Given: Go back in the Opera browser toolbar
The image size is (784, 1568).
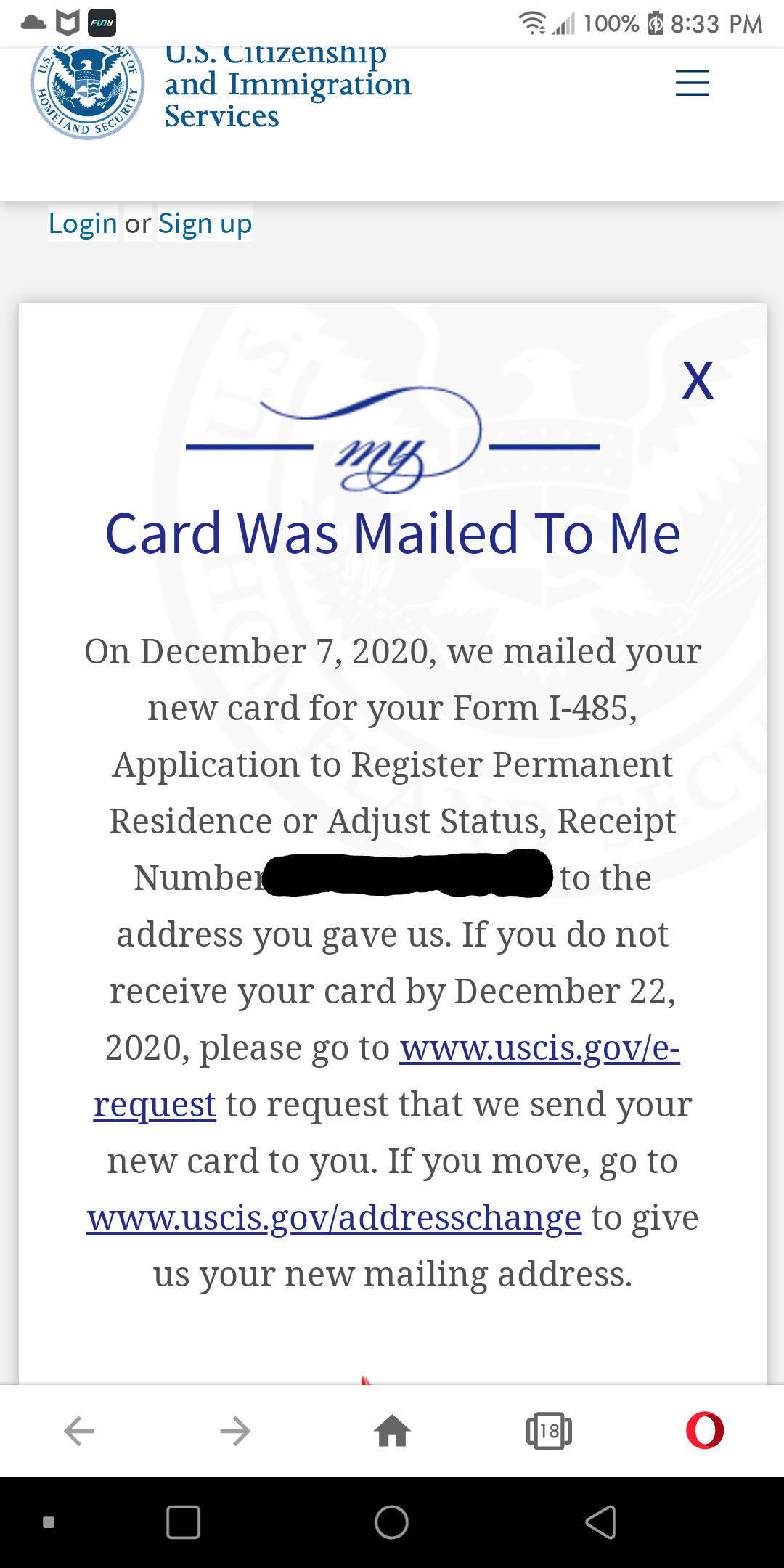Looking at the screenshot, I should [79, 1431].
